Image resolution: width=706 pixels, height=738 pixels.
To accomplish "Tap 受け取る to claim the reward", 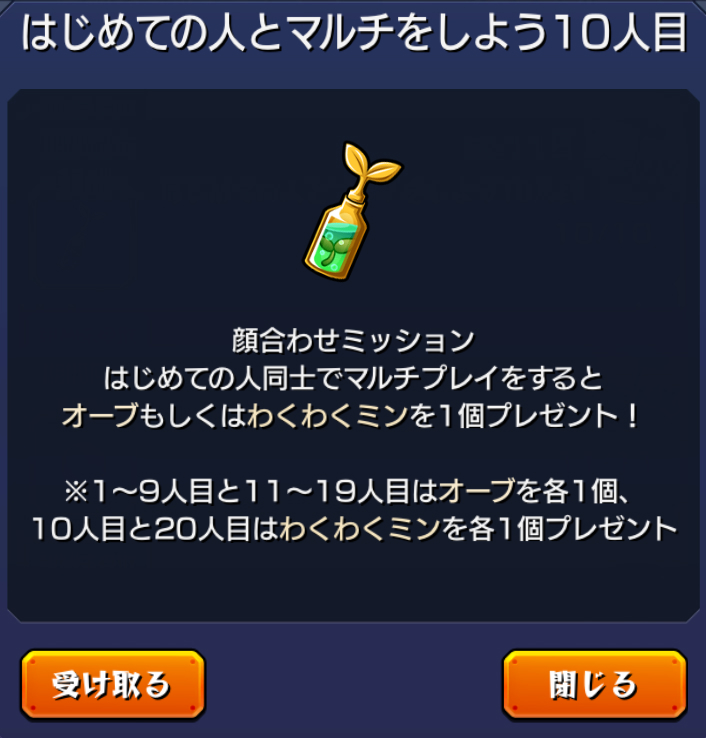I will (x=112, y=685).
